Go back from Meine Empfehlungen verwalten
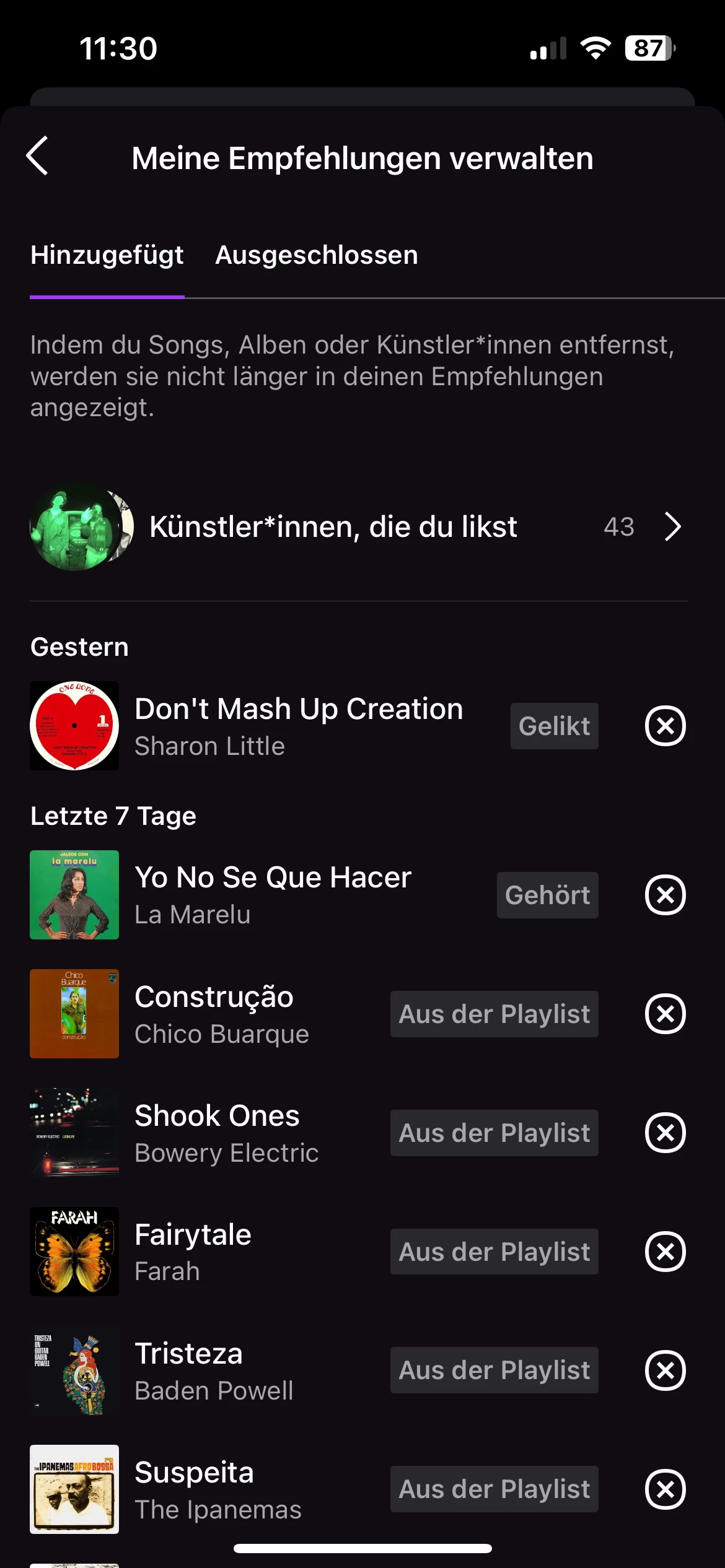The width and height of the screenshot is (725, 1568). [38, 156]
